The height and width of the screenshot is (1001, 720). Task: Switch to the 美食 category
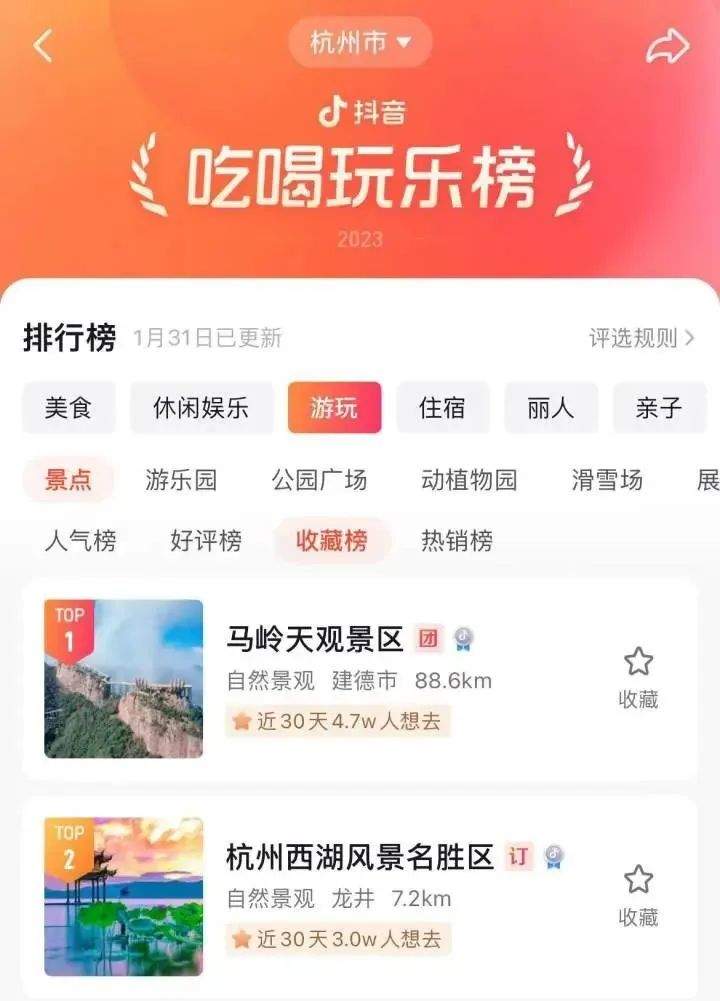point(69,408)
